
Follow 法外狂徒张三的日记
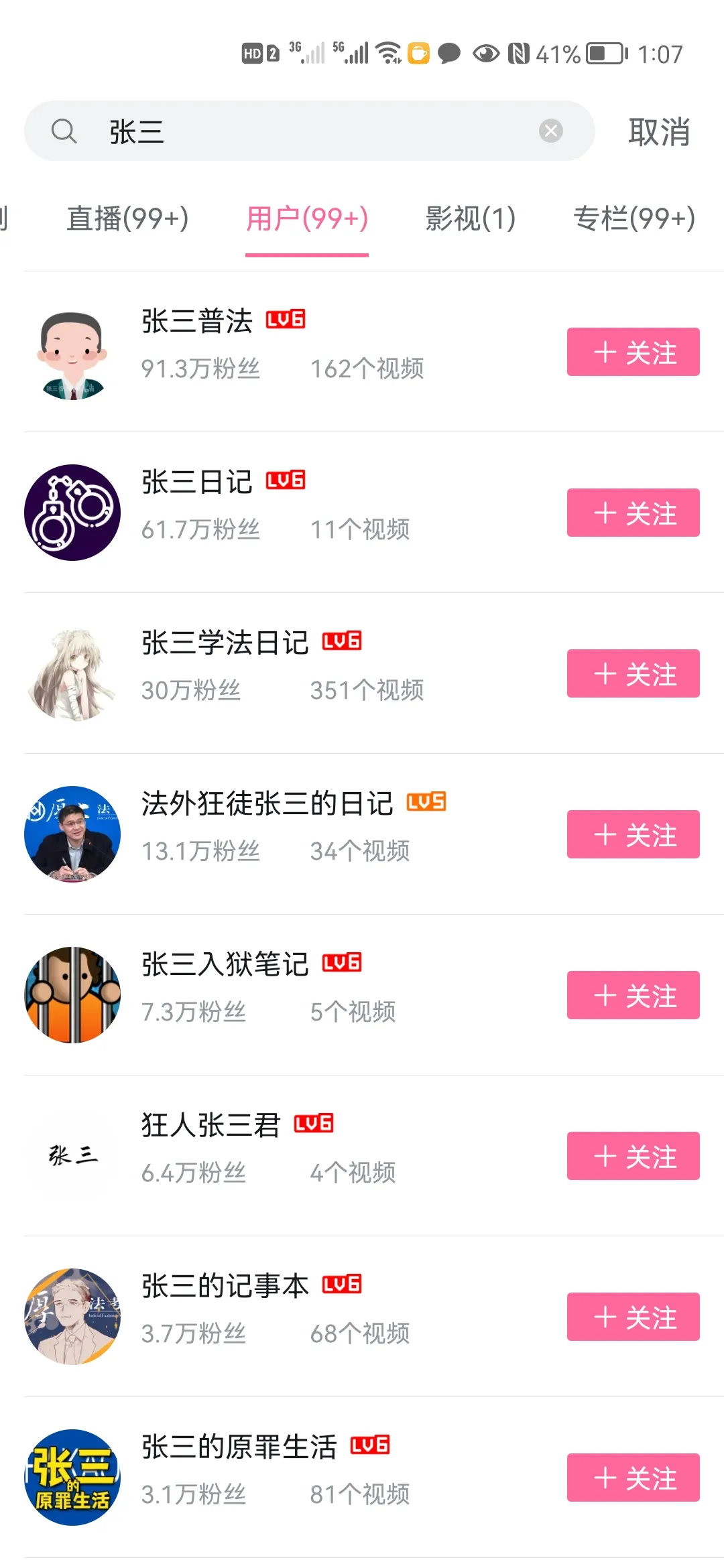(633, 834)
